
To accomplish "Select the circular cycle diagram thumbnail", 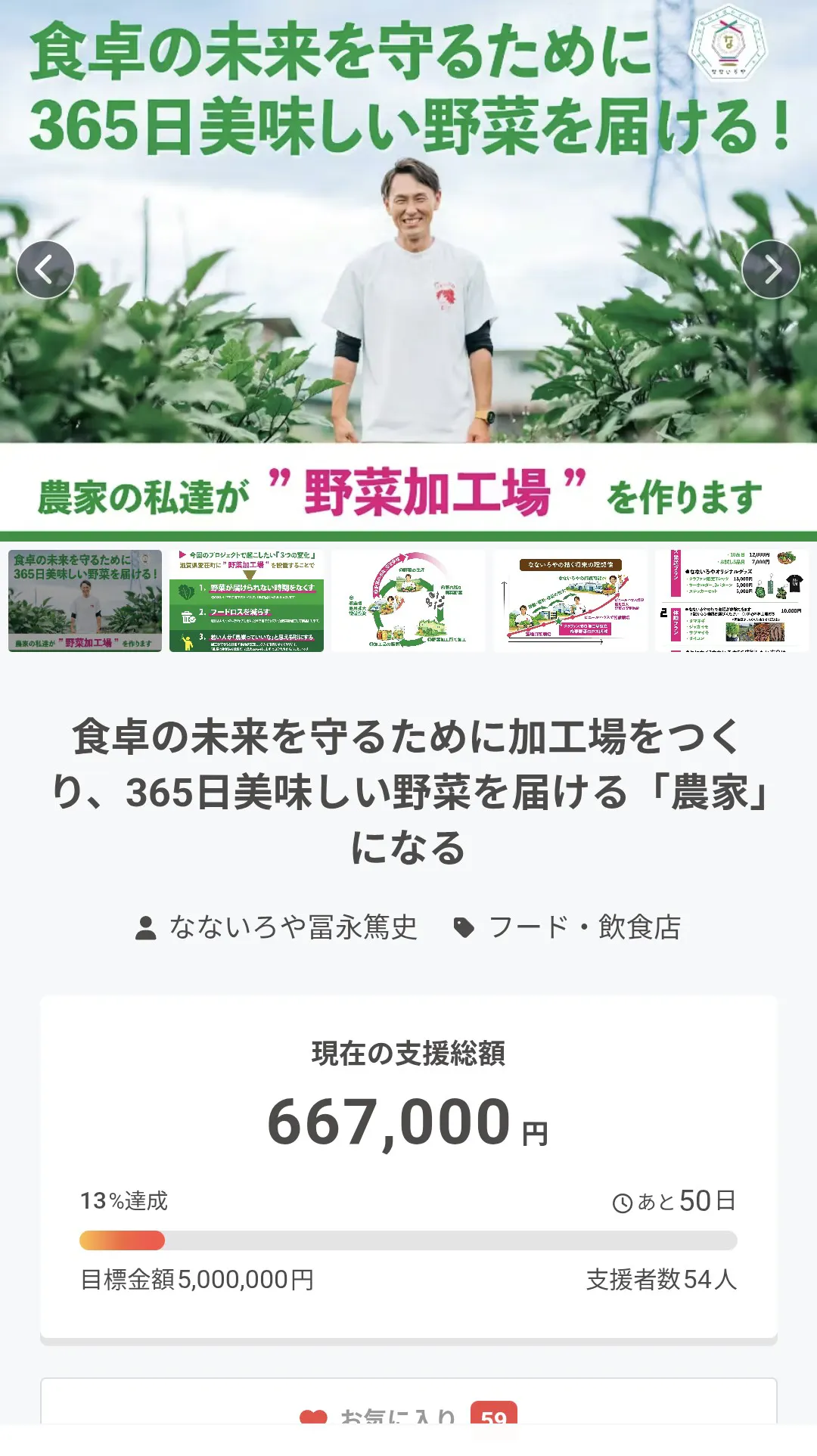I will point(408,601).
